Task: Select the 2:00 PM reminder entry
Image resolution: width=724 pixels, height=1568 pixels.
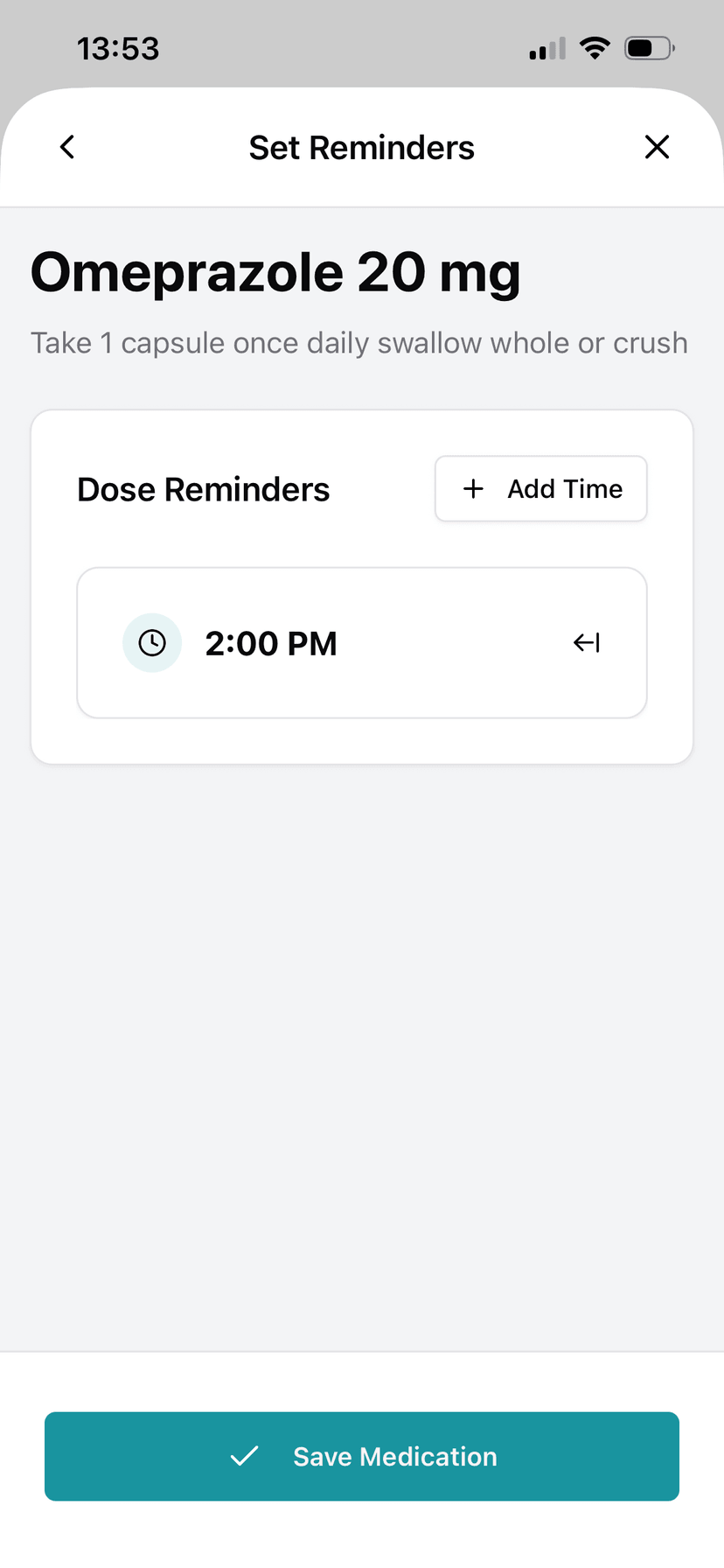Action: pos(361,642)
